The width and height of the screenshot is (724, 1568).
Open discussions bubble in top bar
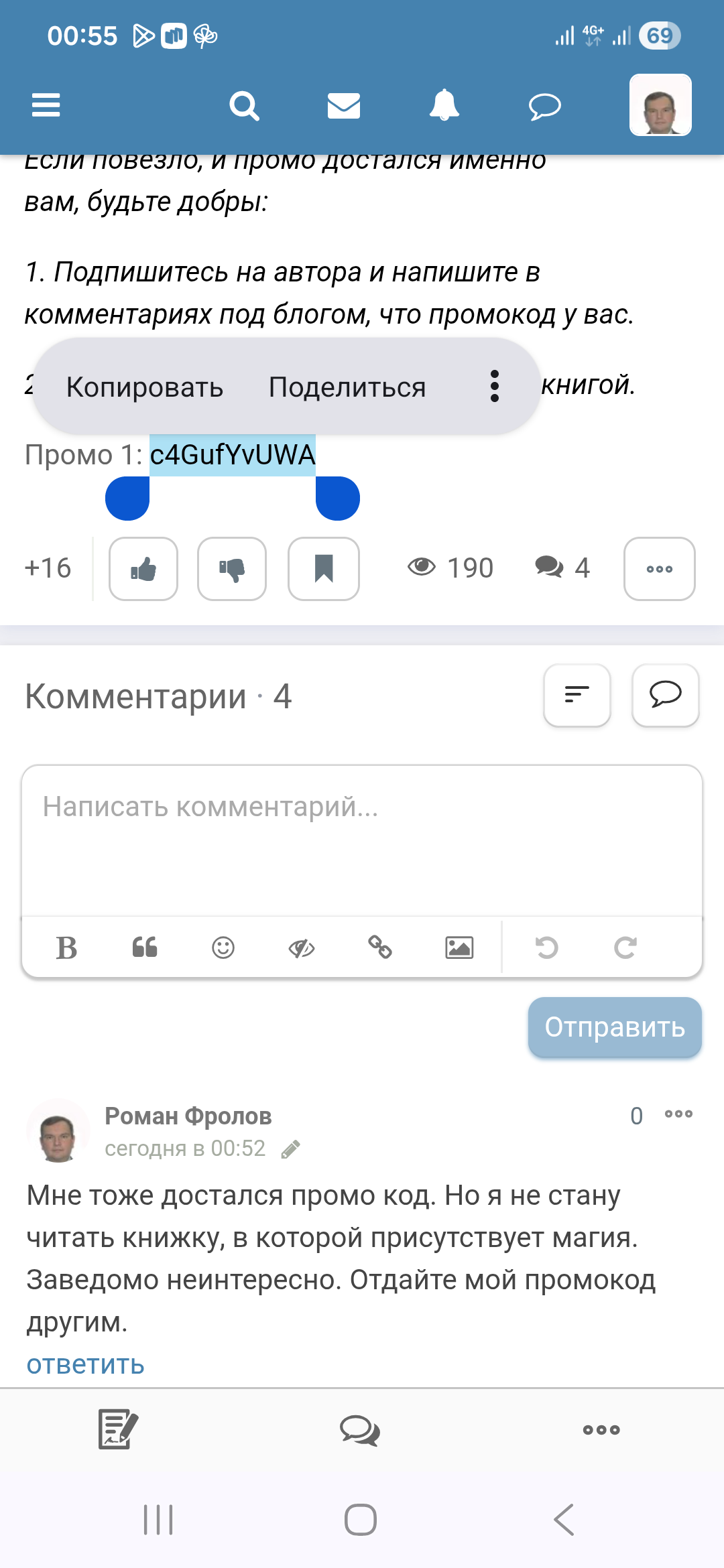pyautogui.click(x=544, y=106)
